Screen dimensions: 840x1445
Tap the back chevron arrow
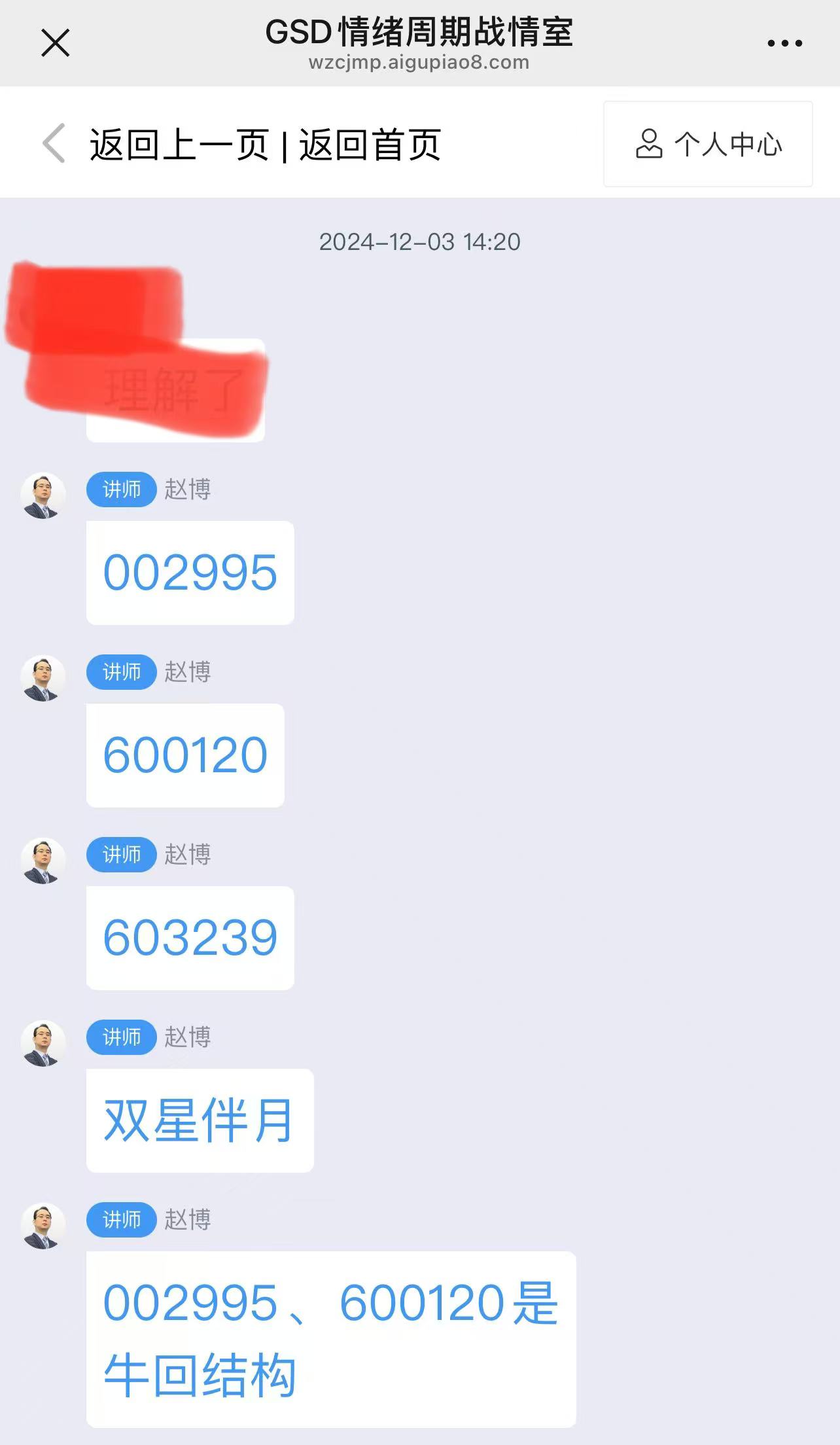(x=54, y=143)
